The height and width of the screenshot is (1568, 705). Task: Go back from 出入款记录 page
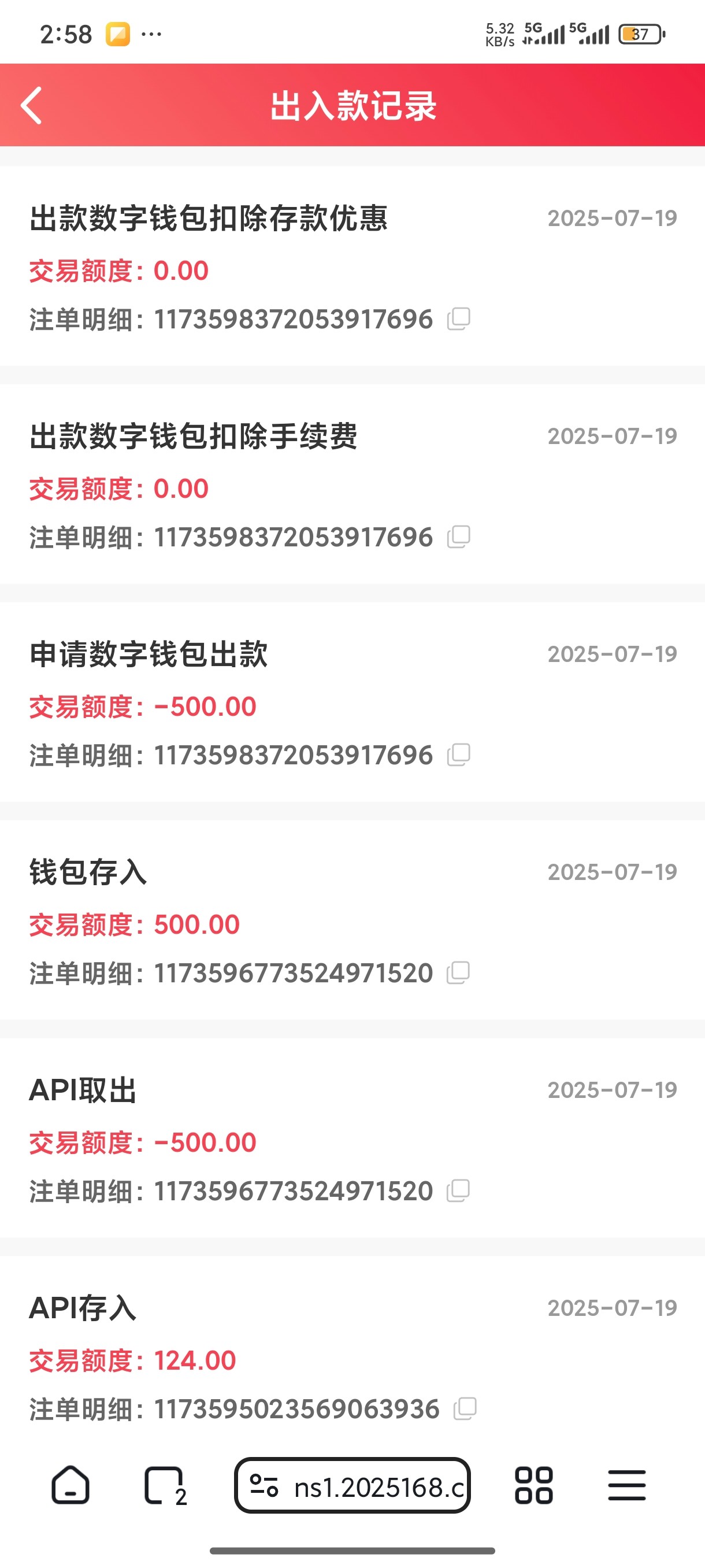pos(32,105)
